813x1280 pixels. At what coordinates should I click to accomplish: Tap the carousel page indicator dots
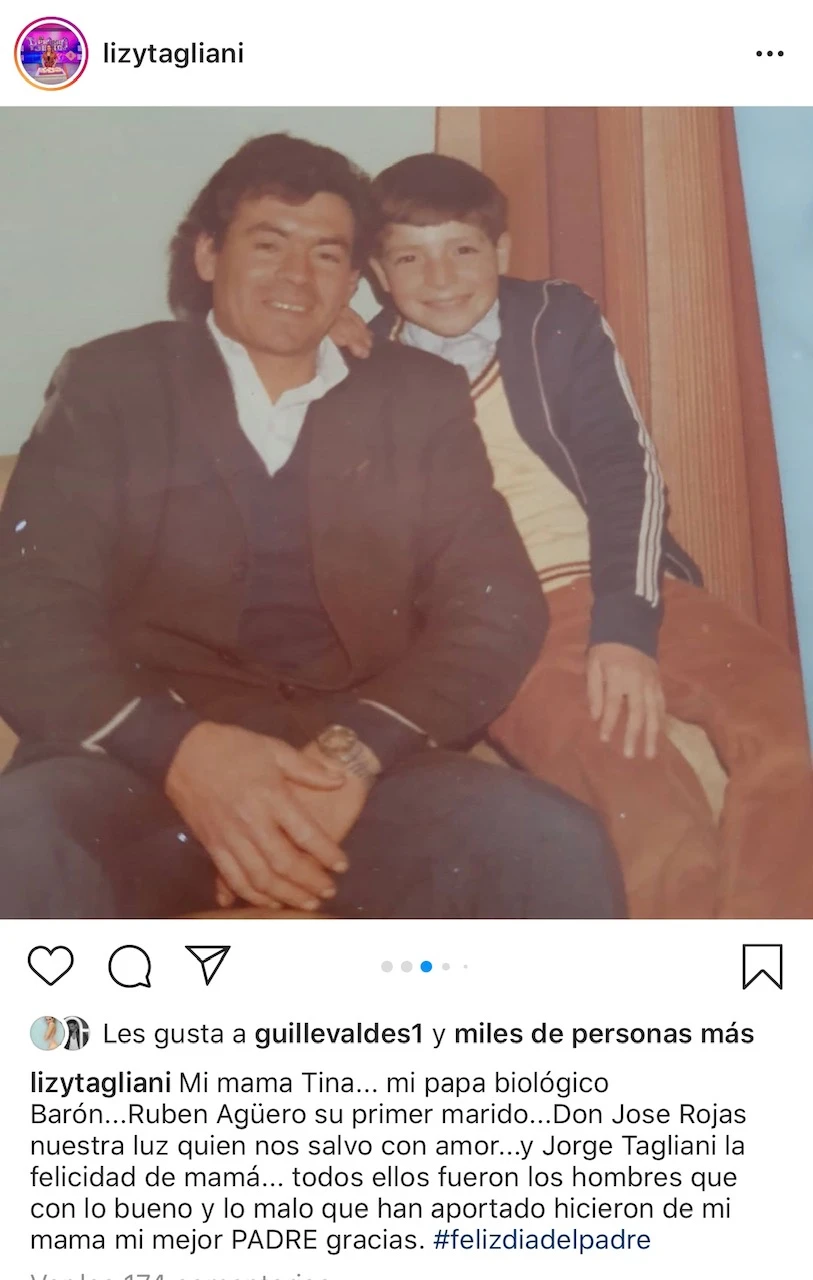click(425, 967)
